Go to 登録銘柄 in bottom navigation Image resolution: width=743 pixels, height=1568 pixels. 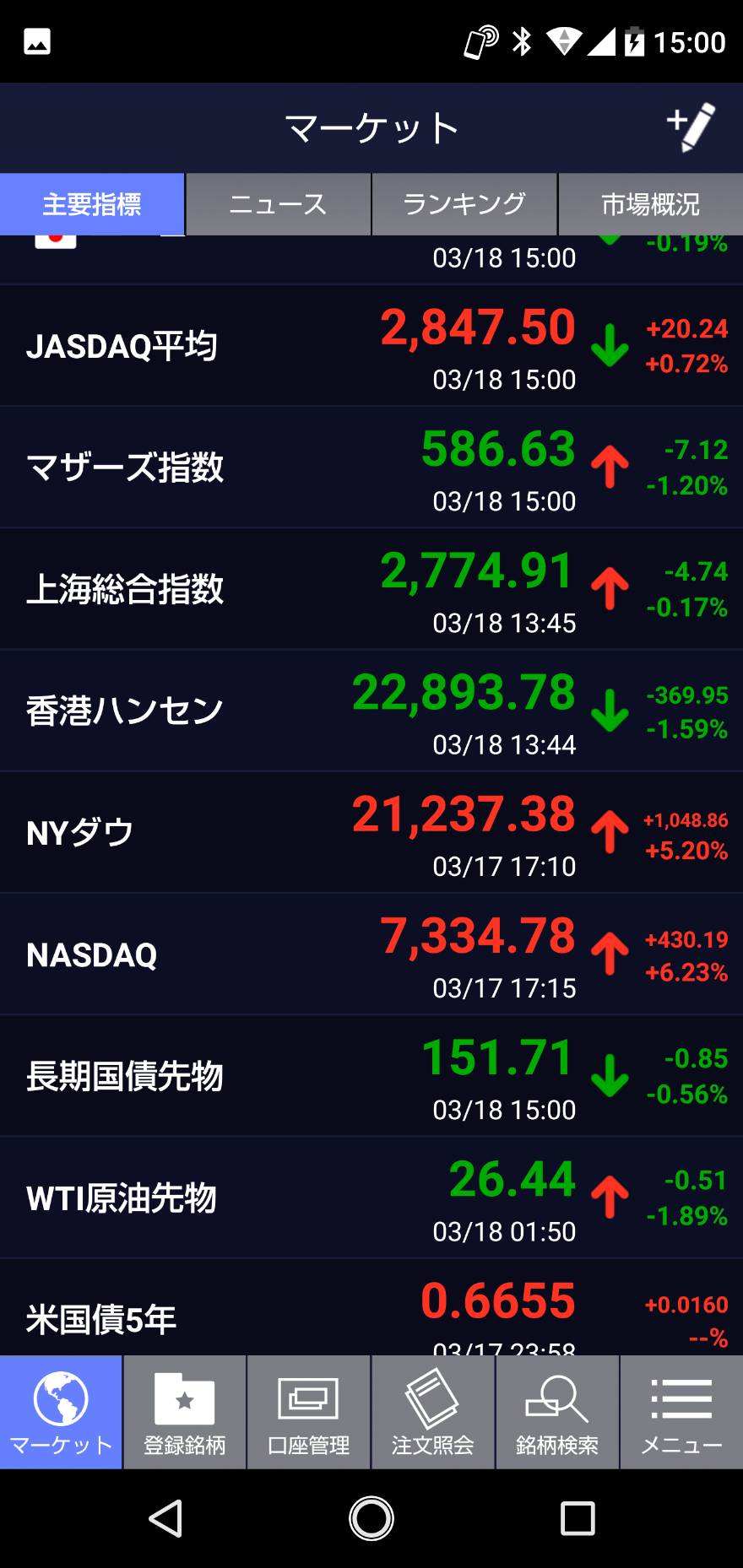(185, 1412)
